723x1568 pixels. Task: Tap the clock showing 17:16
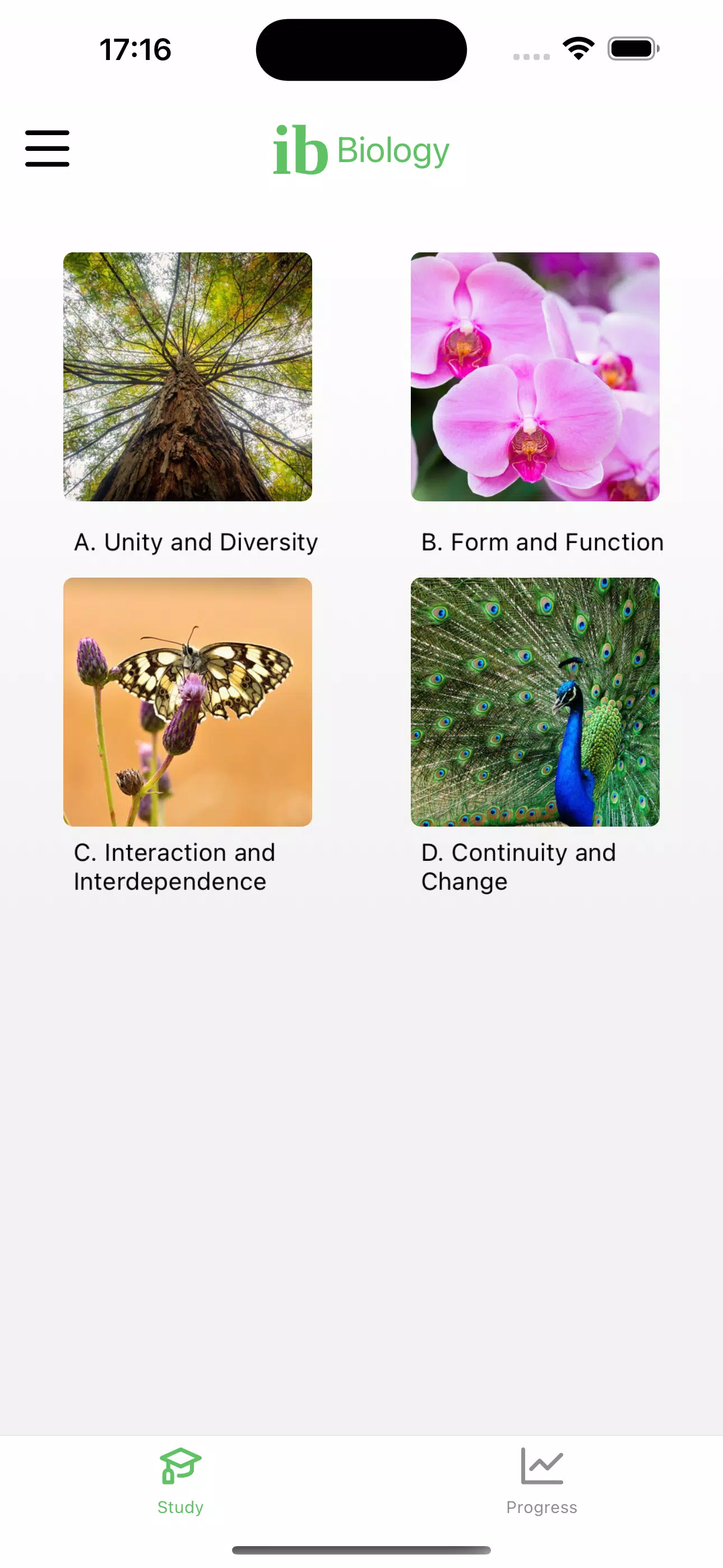click(x=135, y=50)
